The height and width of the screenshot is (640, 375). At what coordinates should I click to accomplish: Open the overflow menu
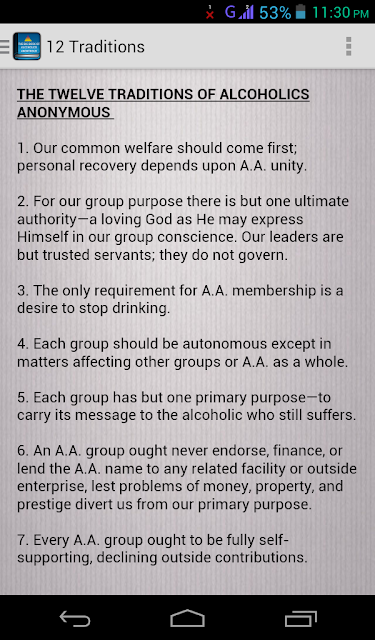click(348, 47)
